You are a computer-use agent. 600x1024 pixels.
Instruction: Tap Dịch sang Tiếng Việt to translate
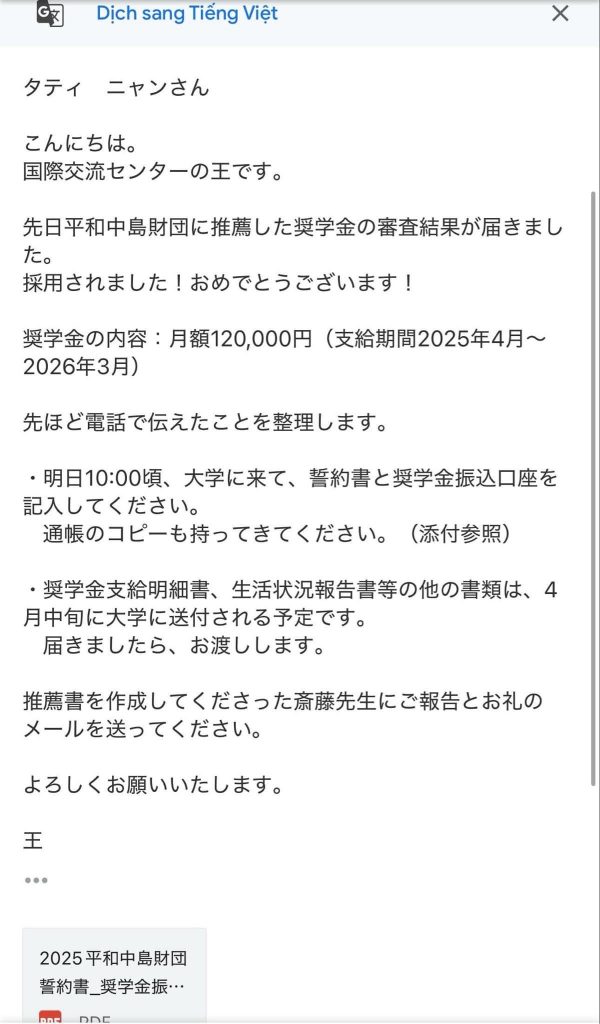pos(187,13)
